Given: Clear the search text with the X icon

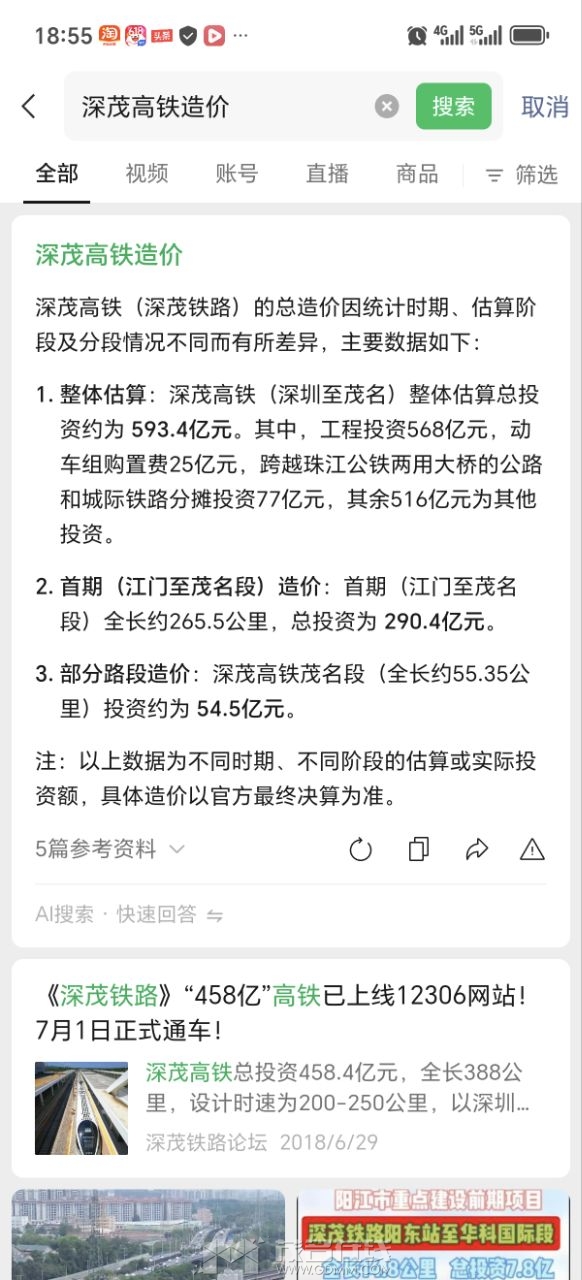Looking at the screenshot, I should tap(387, 106).
